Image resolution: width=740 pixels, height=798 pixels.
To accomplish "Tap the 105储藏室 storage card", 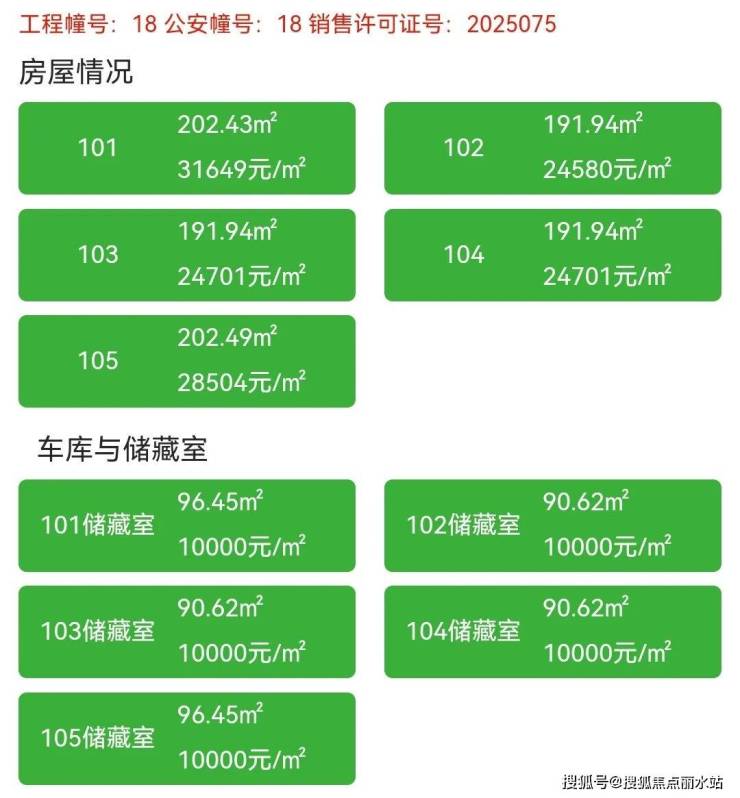I will (187, 738).
